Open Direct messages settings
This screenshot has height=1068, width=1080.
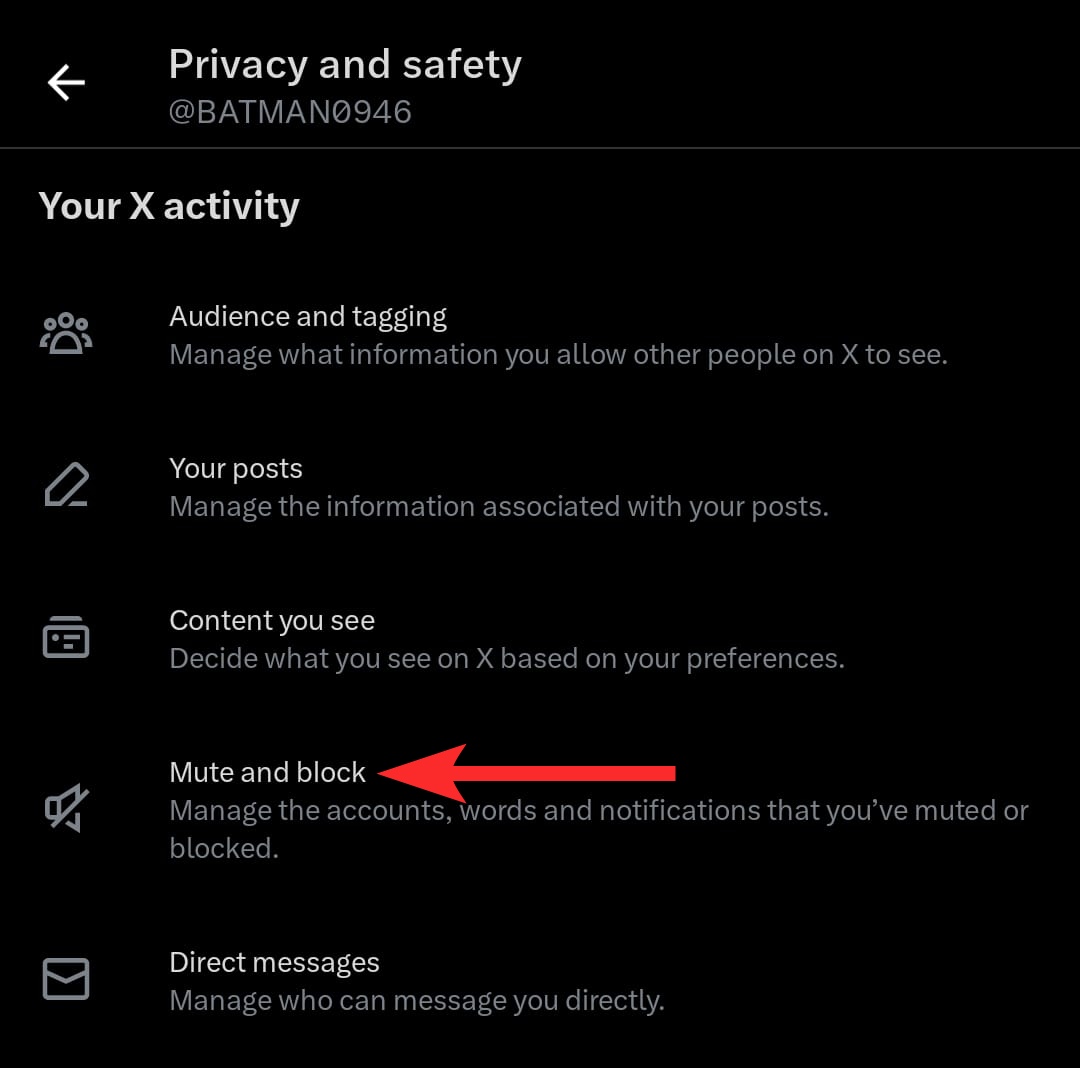275,963
